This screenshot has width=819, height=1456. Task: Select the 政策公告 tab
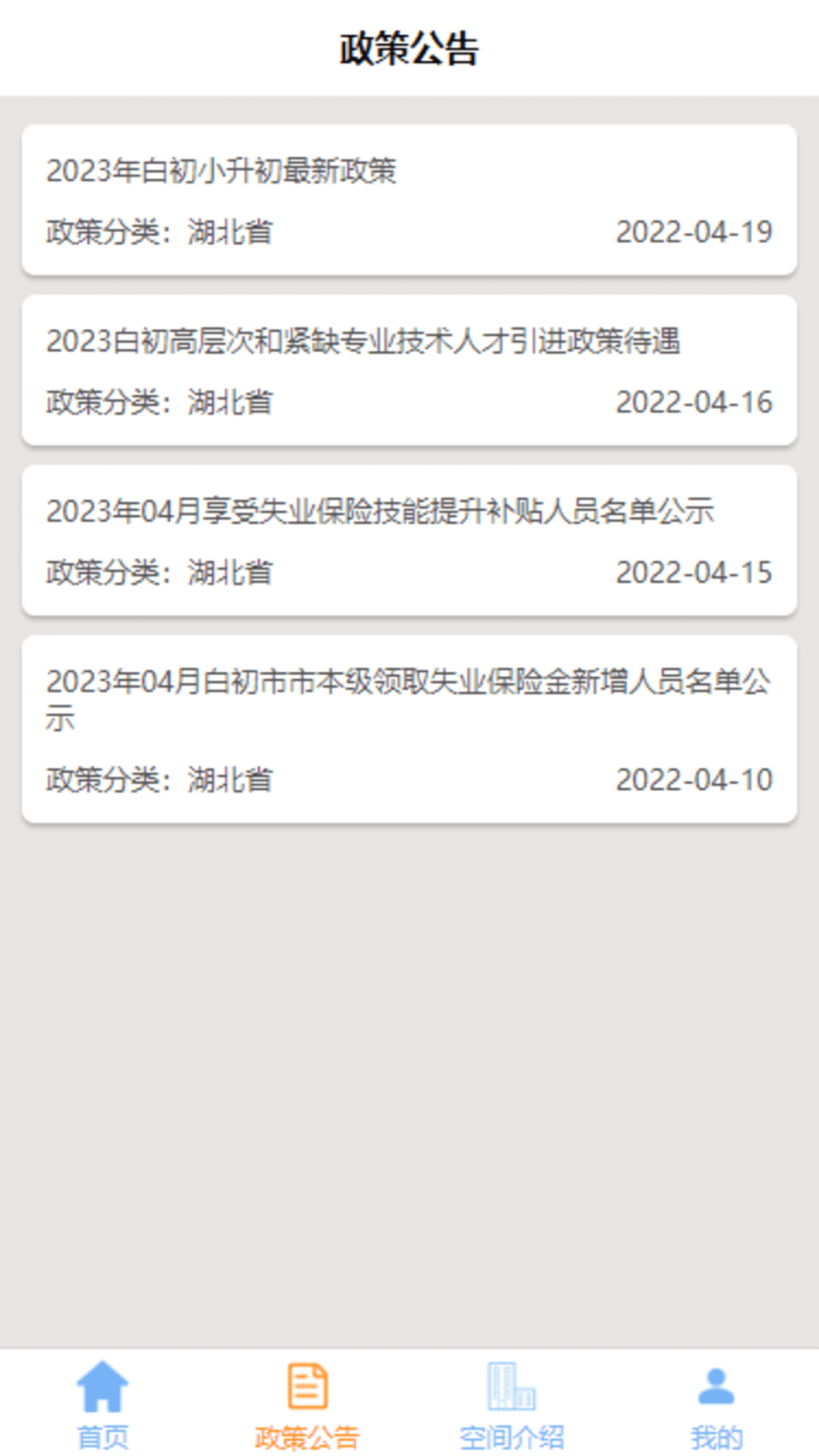[x=307, y=1404]
